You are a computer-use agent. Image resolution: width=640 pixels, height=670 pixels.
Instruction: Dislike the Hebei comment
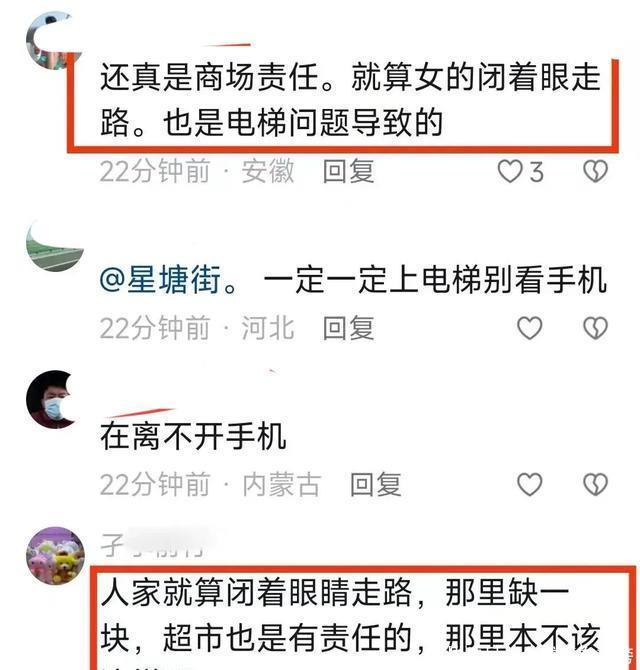click(595, 327)
